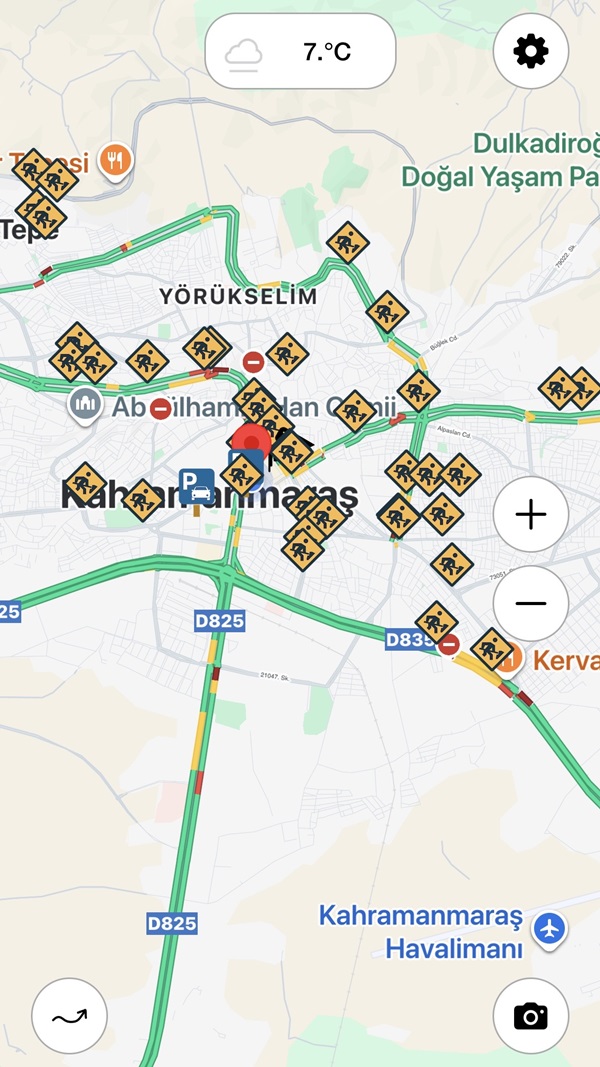Open settings via the gear icon
The height and width of the screenshot is (1067, 600).
point(531,51)
